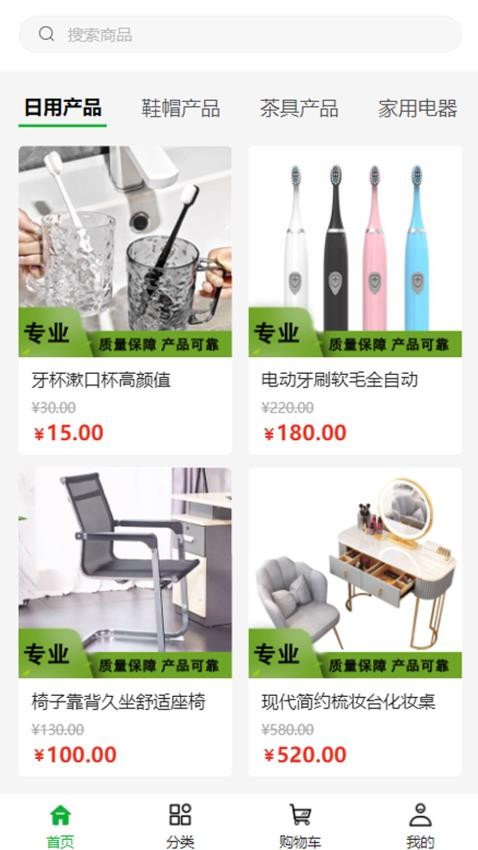The height and width of the screenshot is (850, 478).
Task: Switch to the 茶具产品 tab
Action: 299,108
